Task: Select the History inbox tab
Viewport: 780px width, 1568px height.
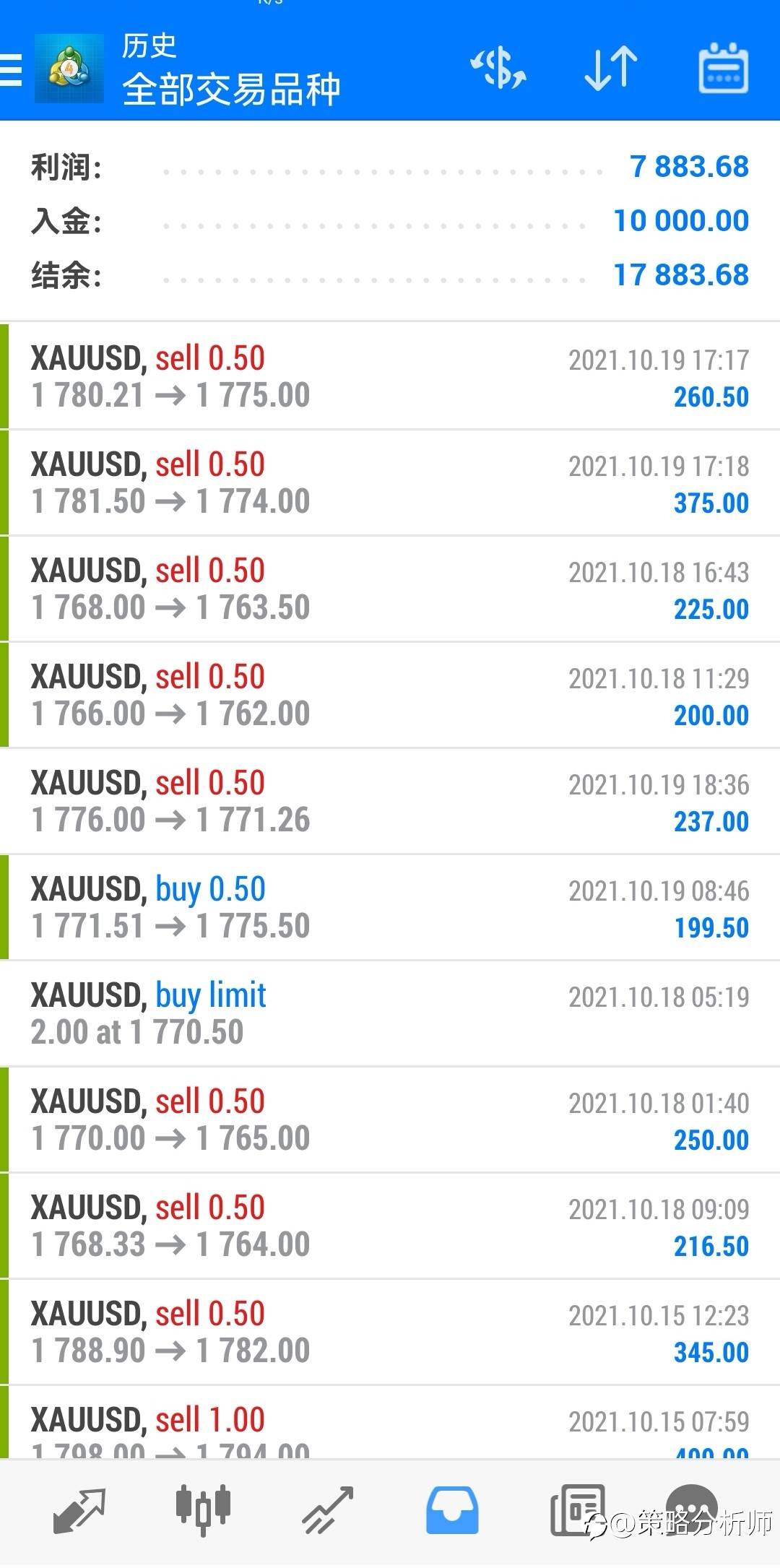Action: pos(452,1510)
